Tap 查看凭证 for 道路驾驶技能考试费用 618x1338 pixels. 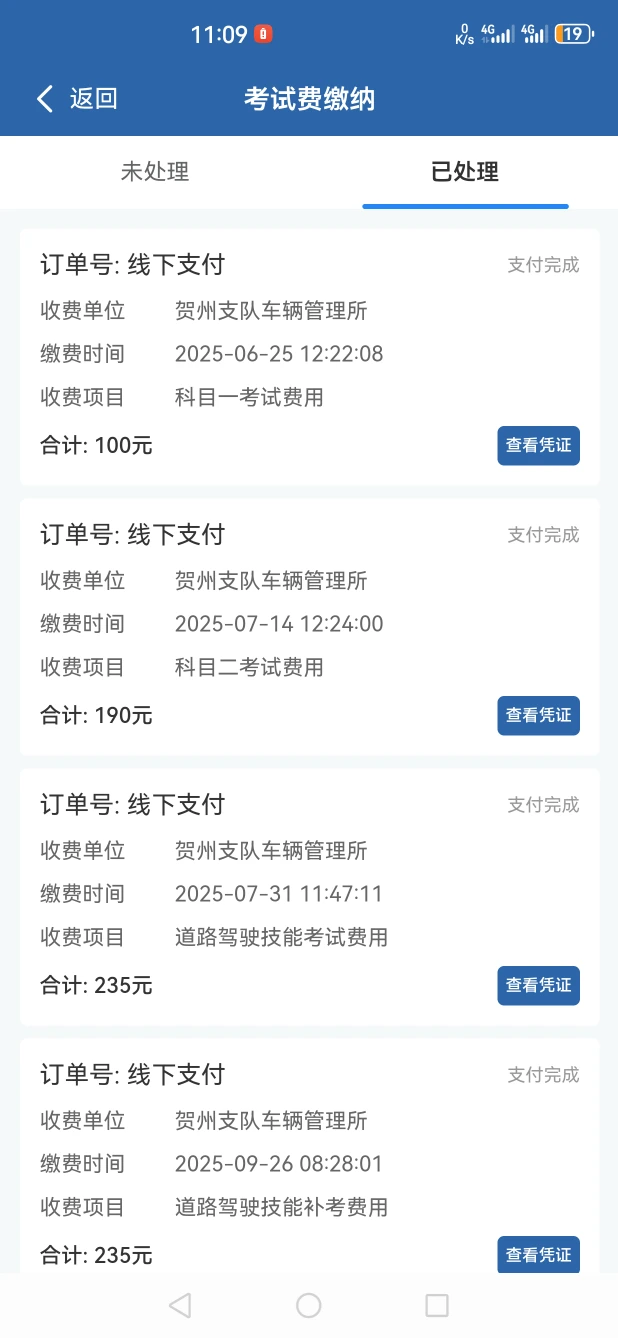pyautogui.click(x=538, y=986)
